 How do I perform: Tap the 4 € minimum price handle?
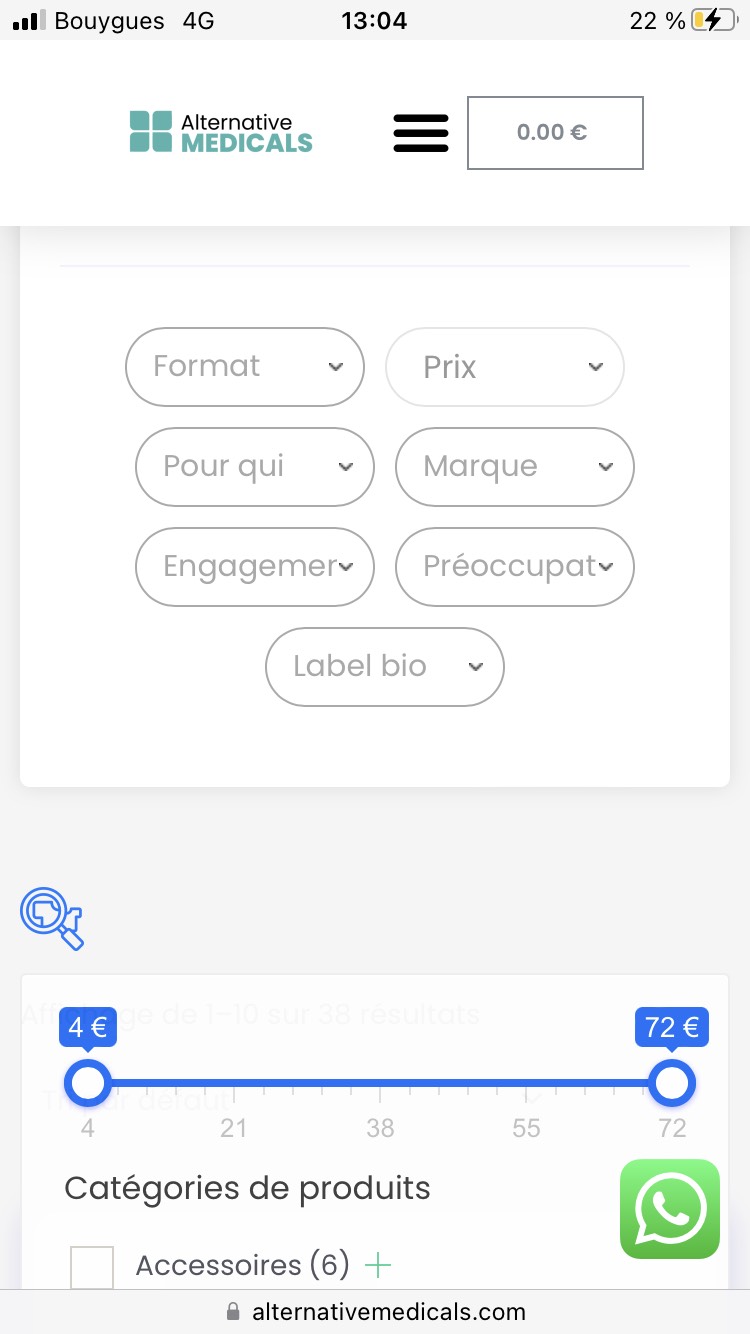tap(88, 1083)
